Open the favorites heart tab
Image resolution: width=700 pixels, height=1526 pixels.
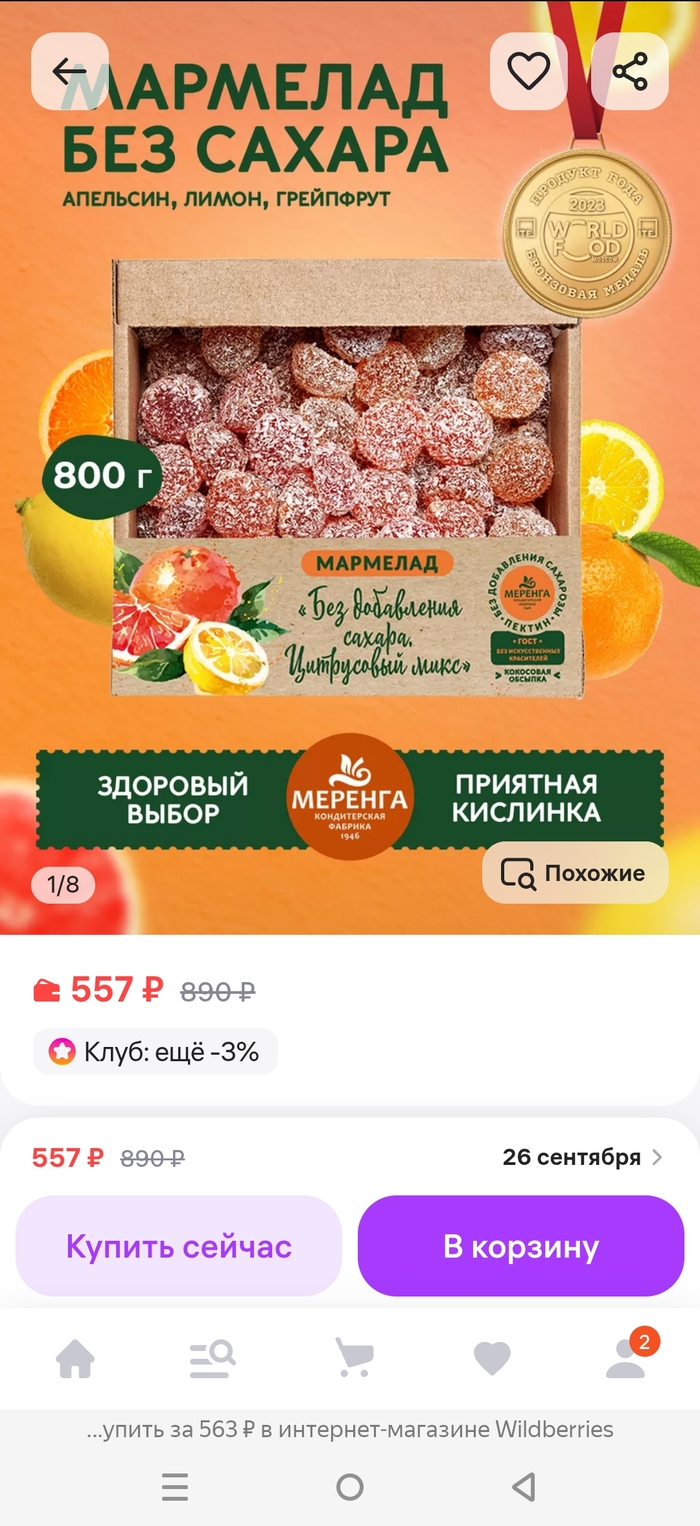[x=491, y=1359]
